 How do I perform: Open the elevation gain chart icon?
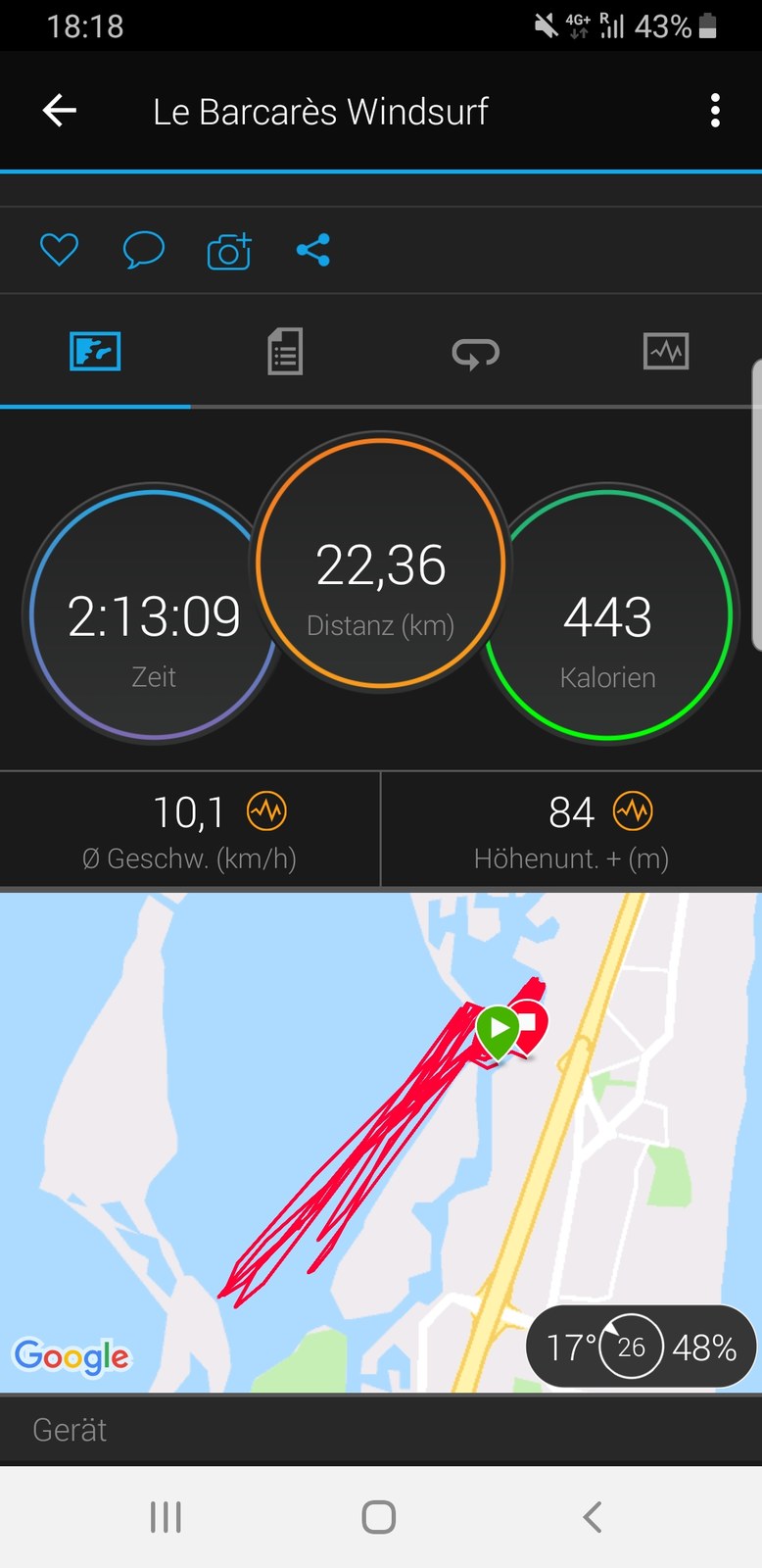coord(633,811)
